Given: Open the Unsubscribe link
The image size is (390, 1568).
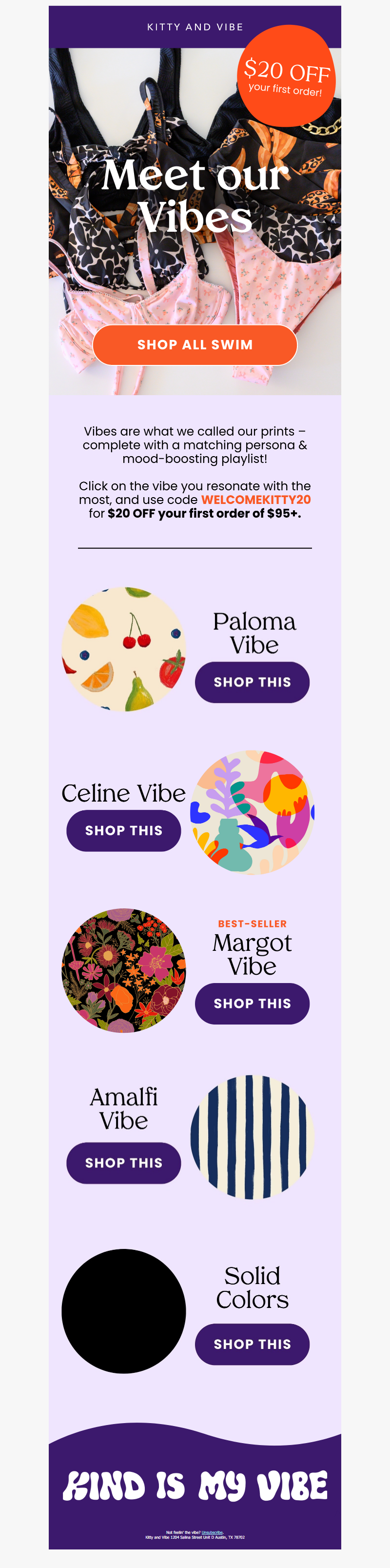Looking at the screenshot, I should [212, 1532].
